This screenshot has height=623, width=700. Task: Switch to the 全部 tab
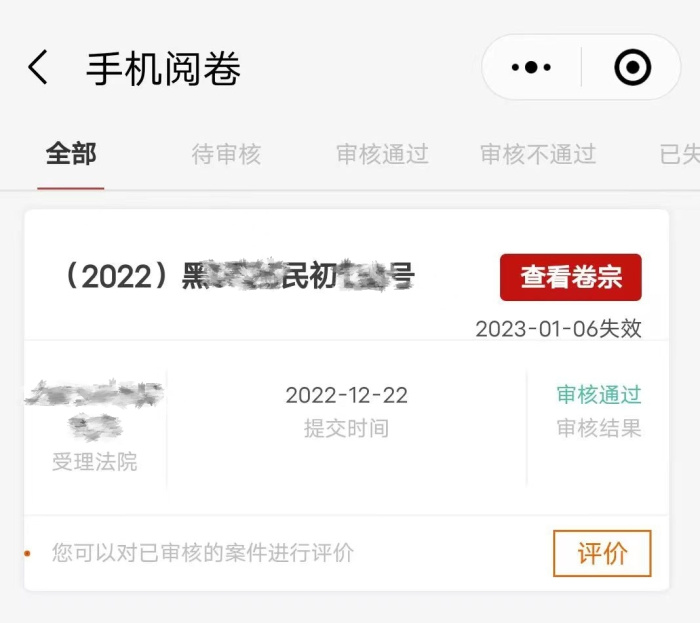click(71, 154)
